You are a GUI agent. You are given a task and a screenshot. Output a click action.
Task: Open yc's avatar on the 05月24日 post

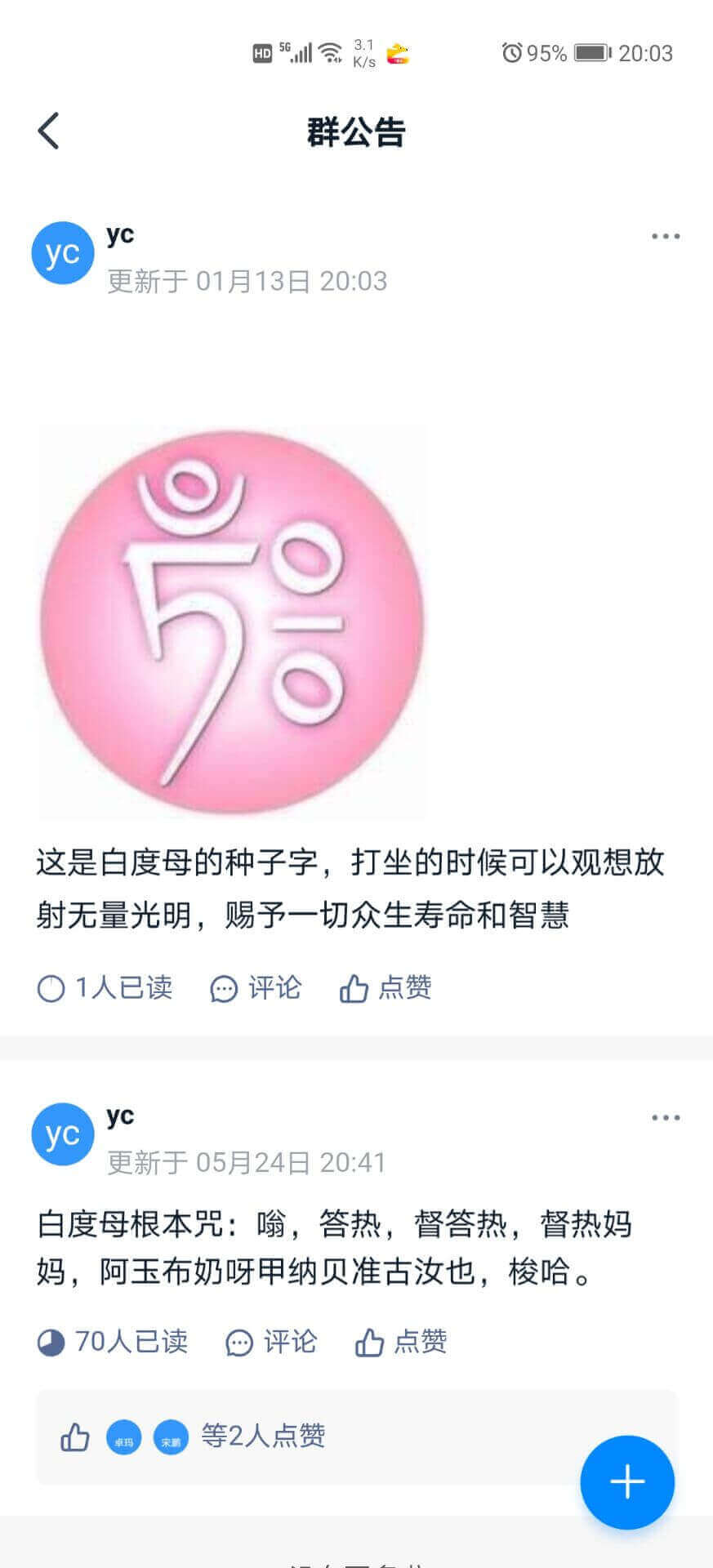coord(63,1134)
